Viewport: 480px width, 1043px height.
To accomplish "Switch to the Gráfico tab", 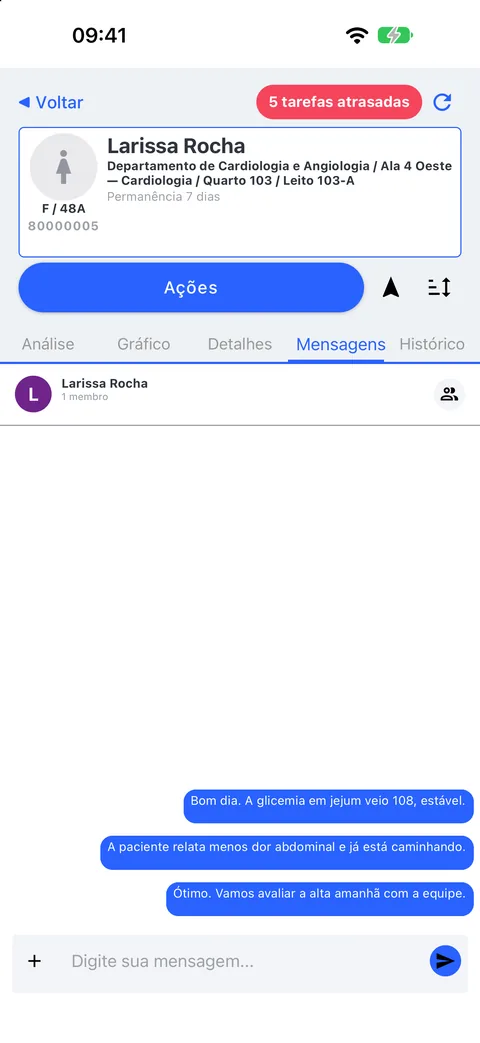I will pyautogui.click(x=144, y=344).
